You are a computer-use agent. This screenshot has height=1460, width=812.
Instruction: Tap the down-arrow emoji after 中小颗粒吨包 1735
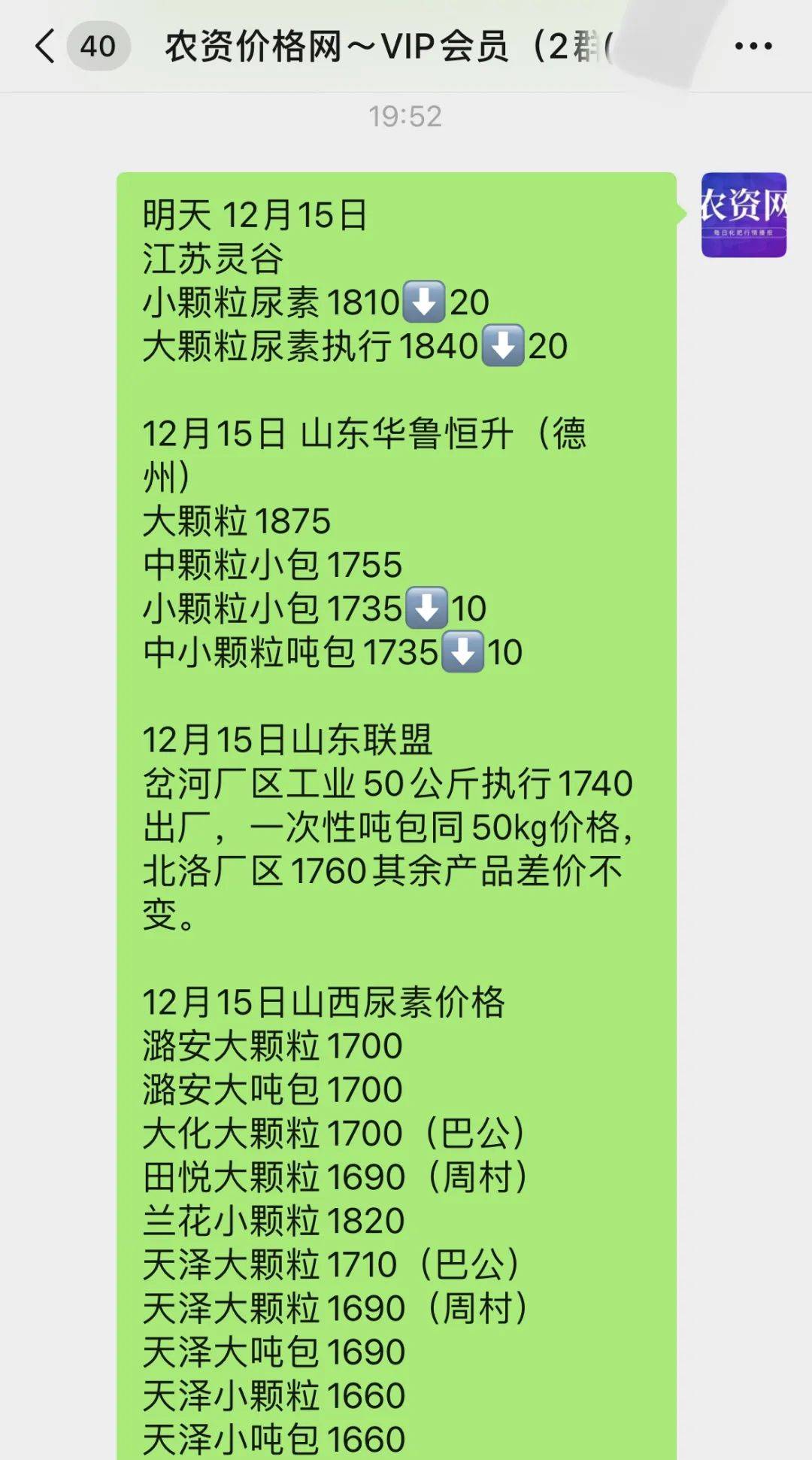point(462,653)
